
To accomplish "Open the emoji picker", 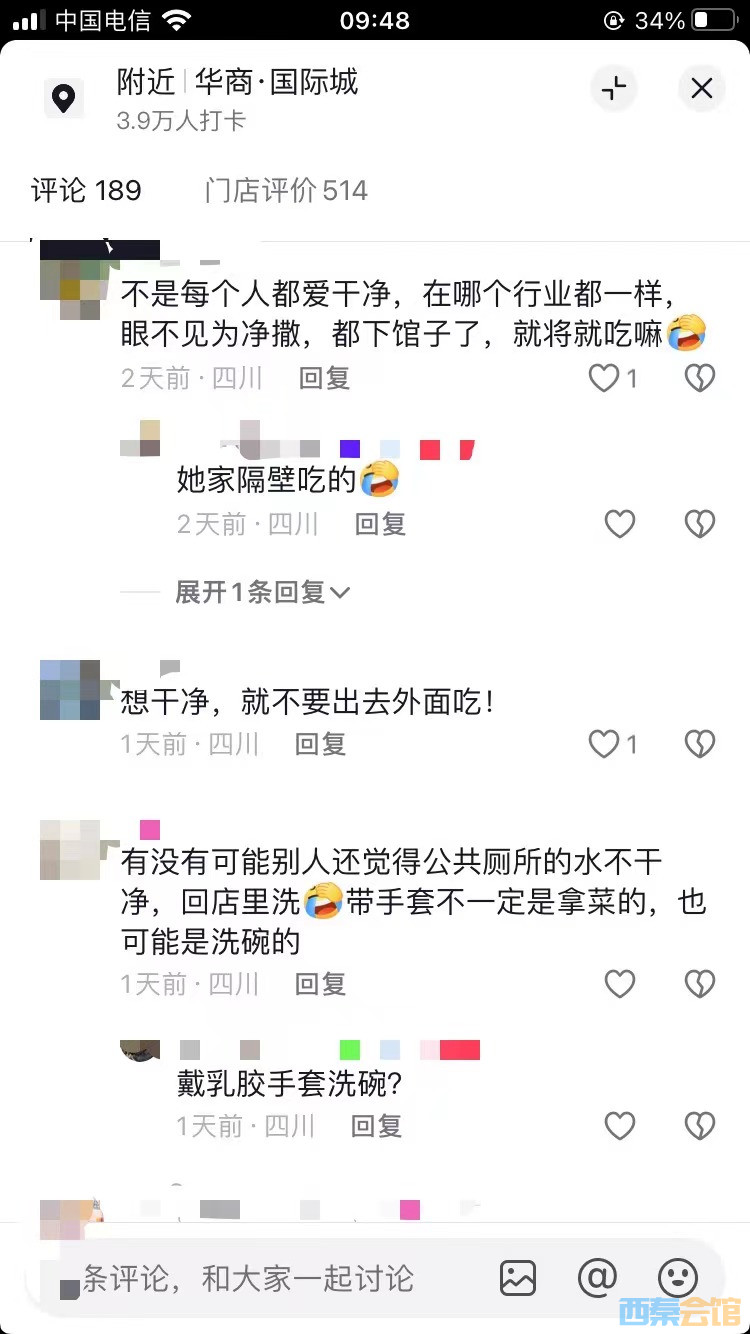I will coord(677,1278).
